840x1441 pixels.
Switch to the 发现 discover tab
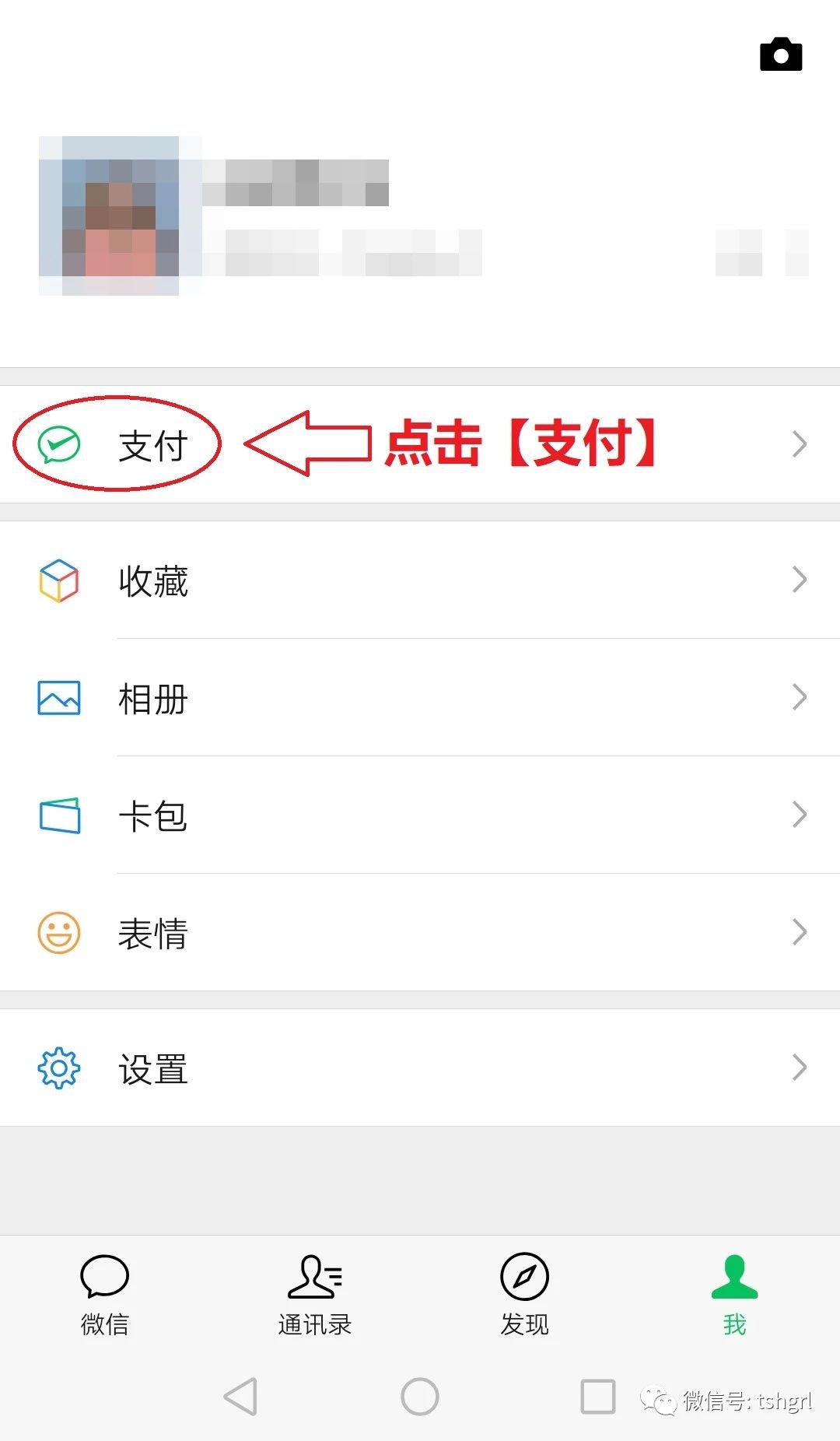524,1295
